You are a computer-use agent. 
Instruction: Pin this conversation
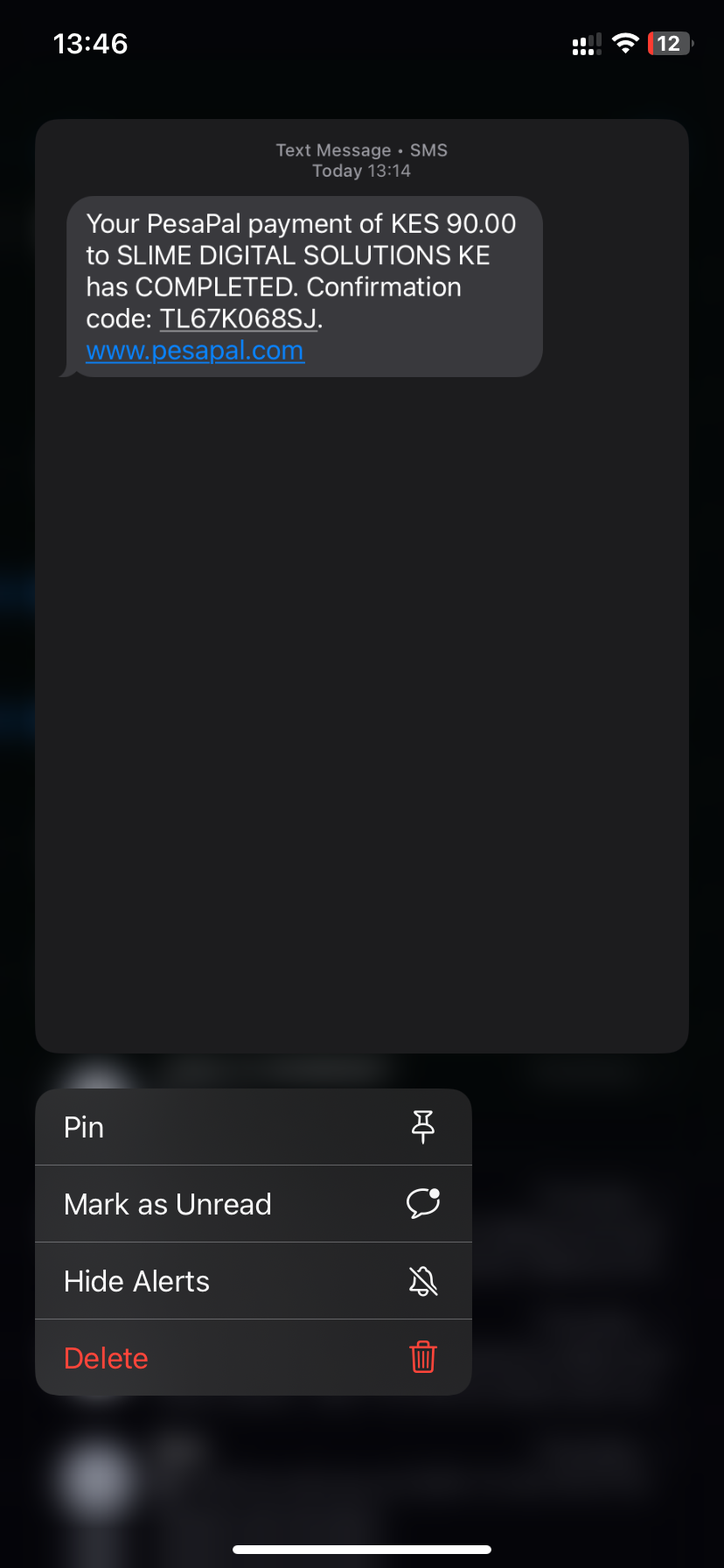point(253,1127)
